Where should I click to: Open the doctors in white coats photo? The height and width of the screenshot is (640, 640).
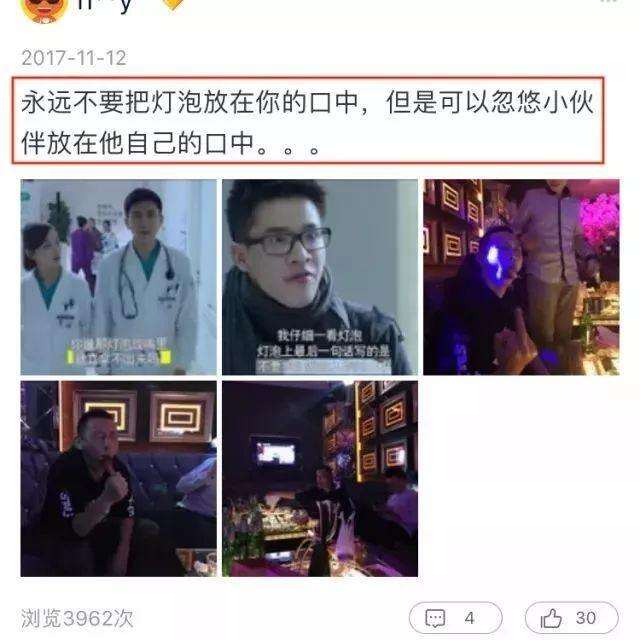[x=118, y=277]
